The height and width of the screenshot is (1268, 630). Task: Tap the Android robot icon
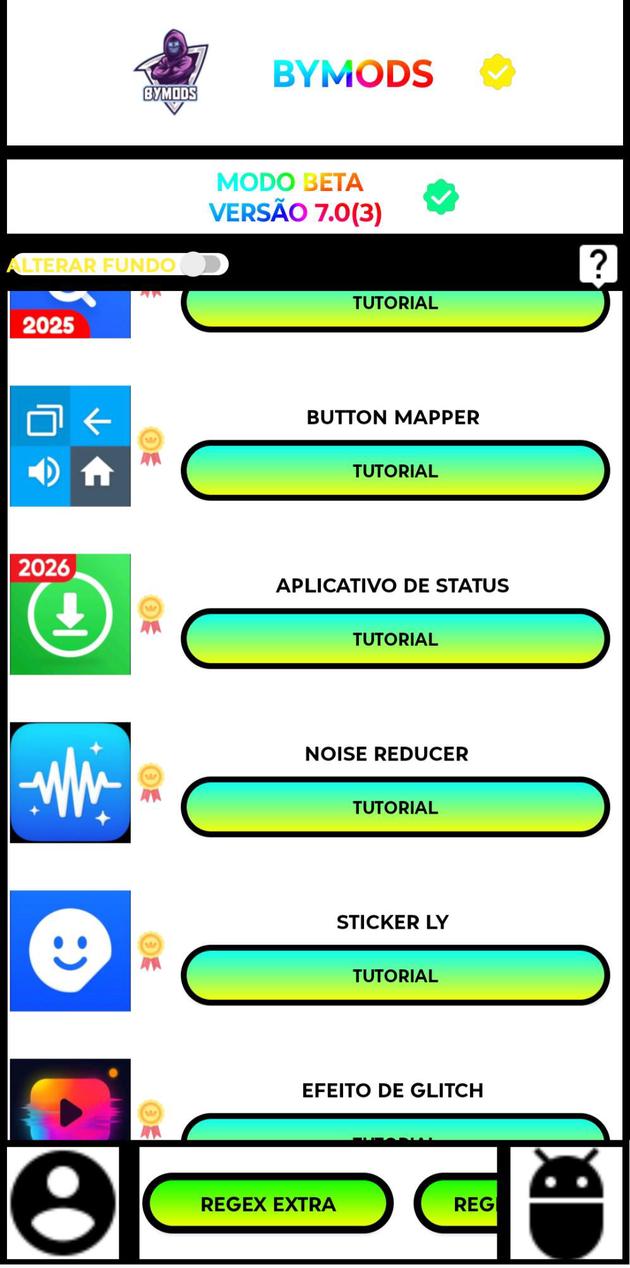(x=565, y=1203)
